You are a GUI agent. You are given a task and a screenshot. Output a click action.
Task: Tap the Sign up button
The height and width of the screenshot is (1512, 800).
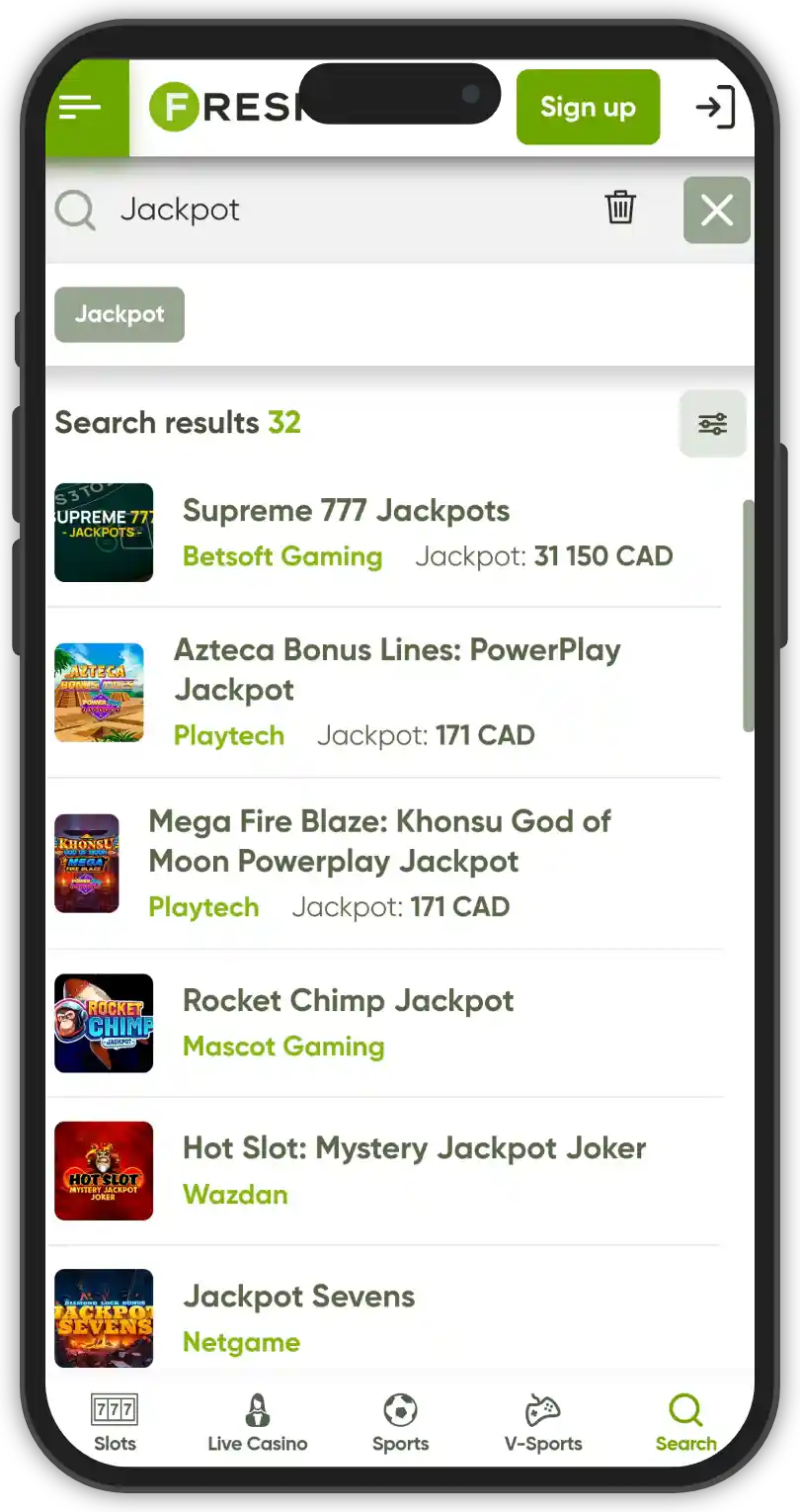[x=588, y=107]
